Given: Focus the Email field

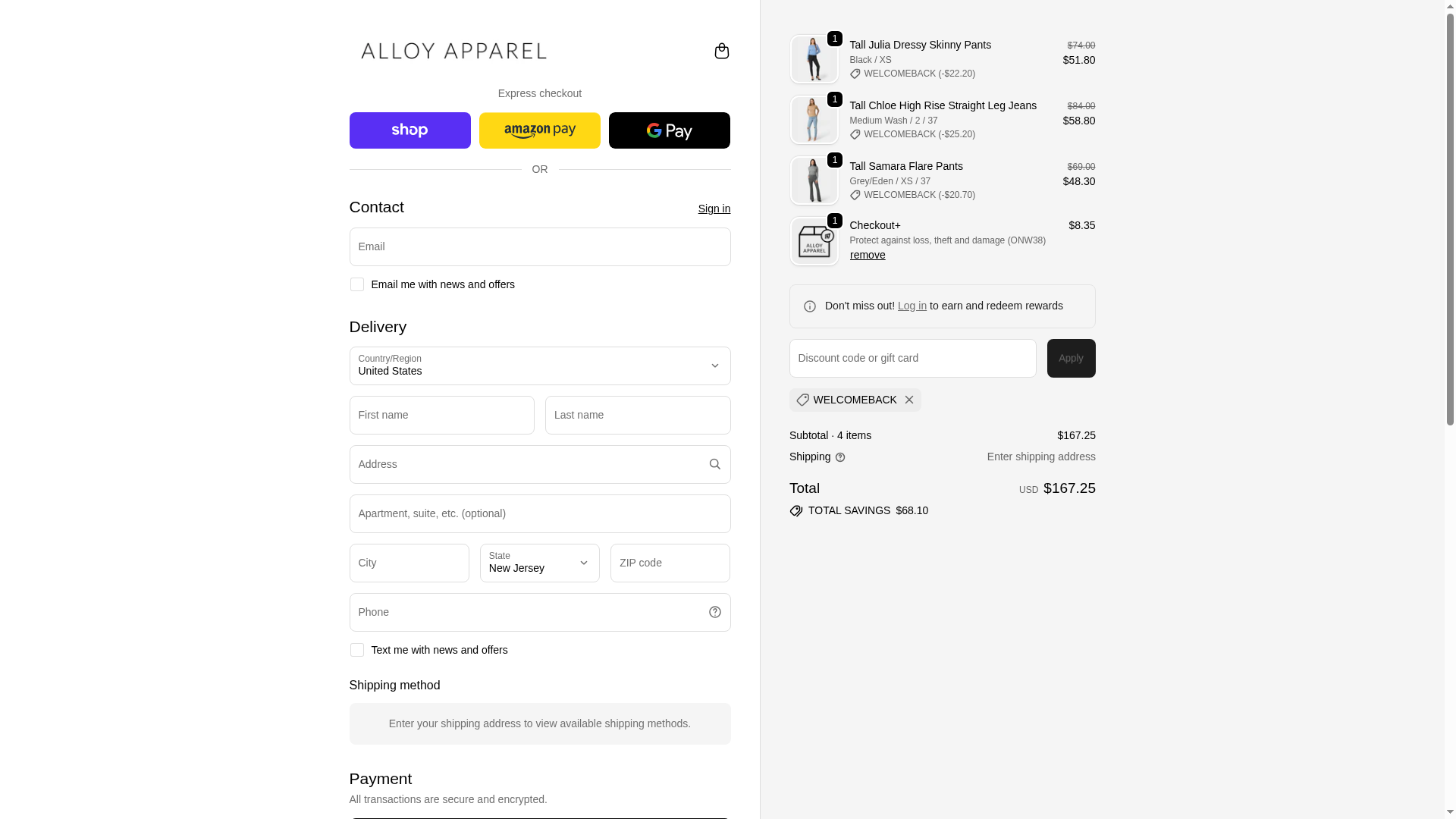Looking at the screenshot, I should pos(539,247).
